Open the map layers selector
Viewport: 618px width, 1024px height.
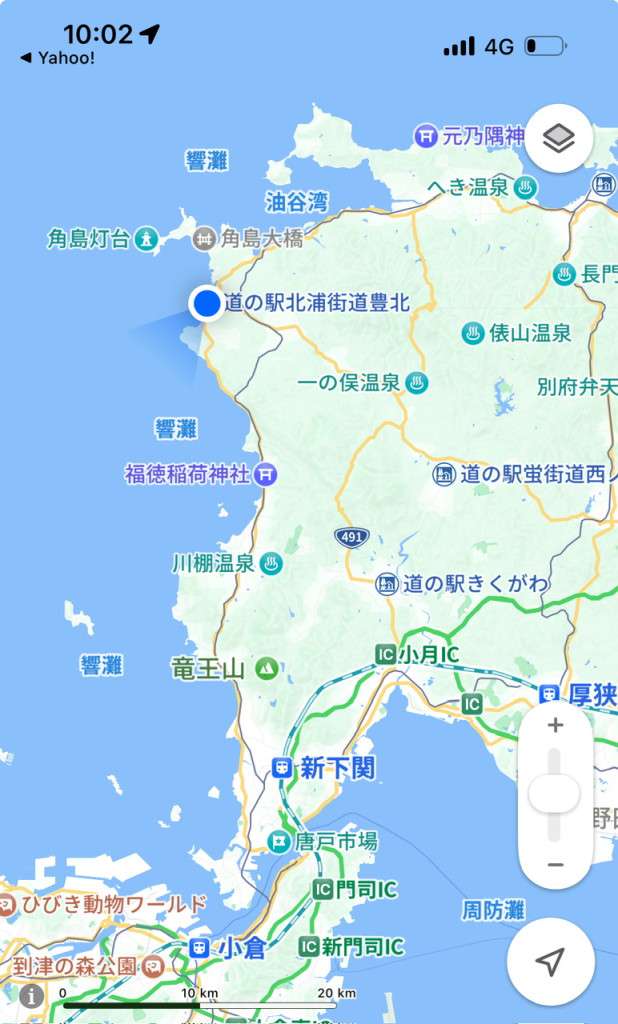click(x=559, y=138)
